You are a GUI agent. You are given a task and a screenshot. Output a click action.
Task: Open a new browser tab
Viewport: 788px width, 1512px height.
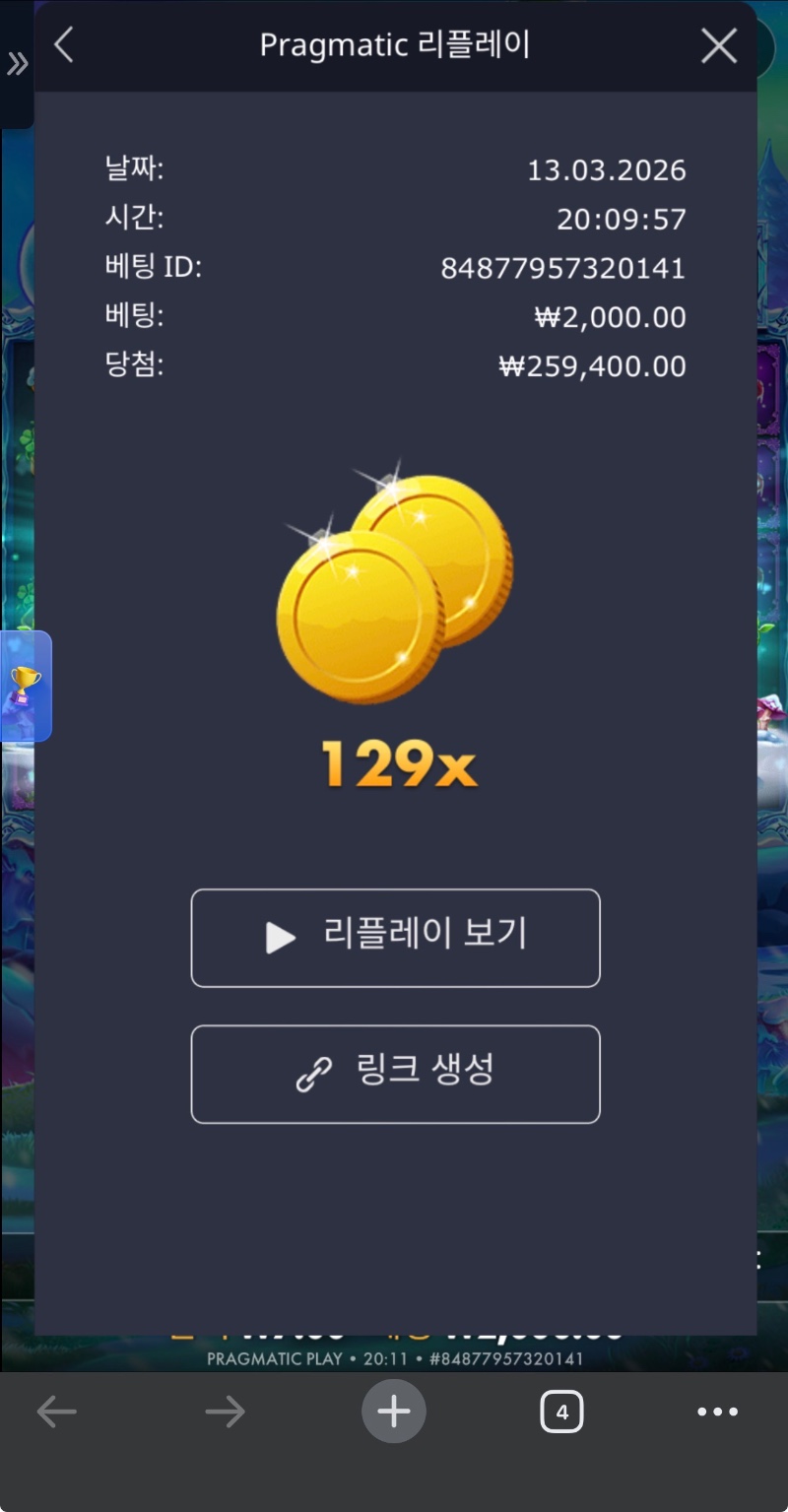click(x=394, y=1412)
